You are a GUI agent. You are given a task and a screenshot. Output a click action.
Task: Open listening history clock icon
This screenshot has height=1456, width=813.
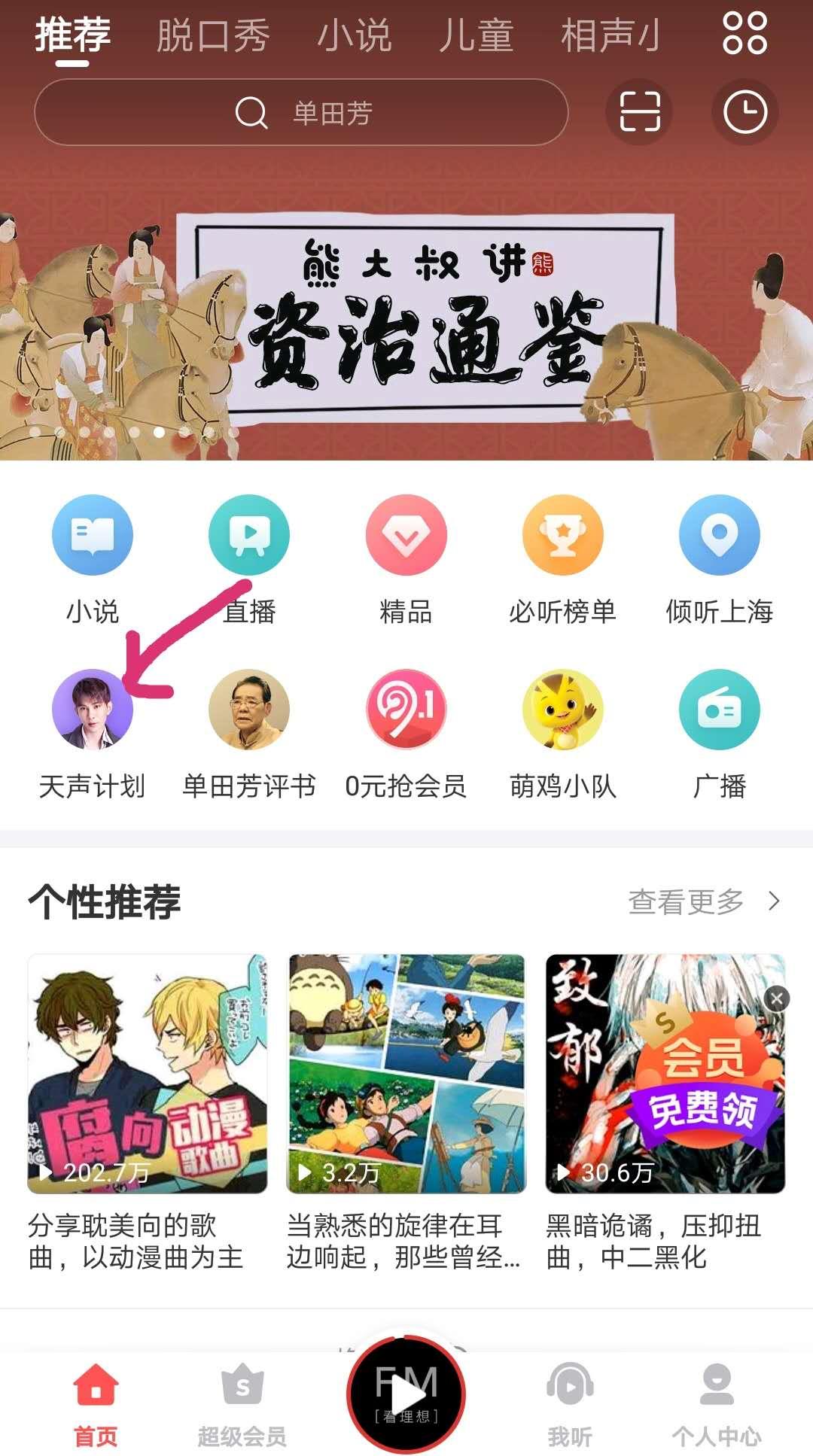[744, 113]
